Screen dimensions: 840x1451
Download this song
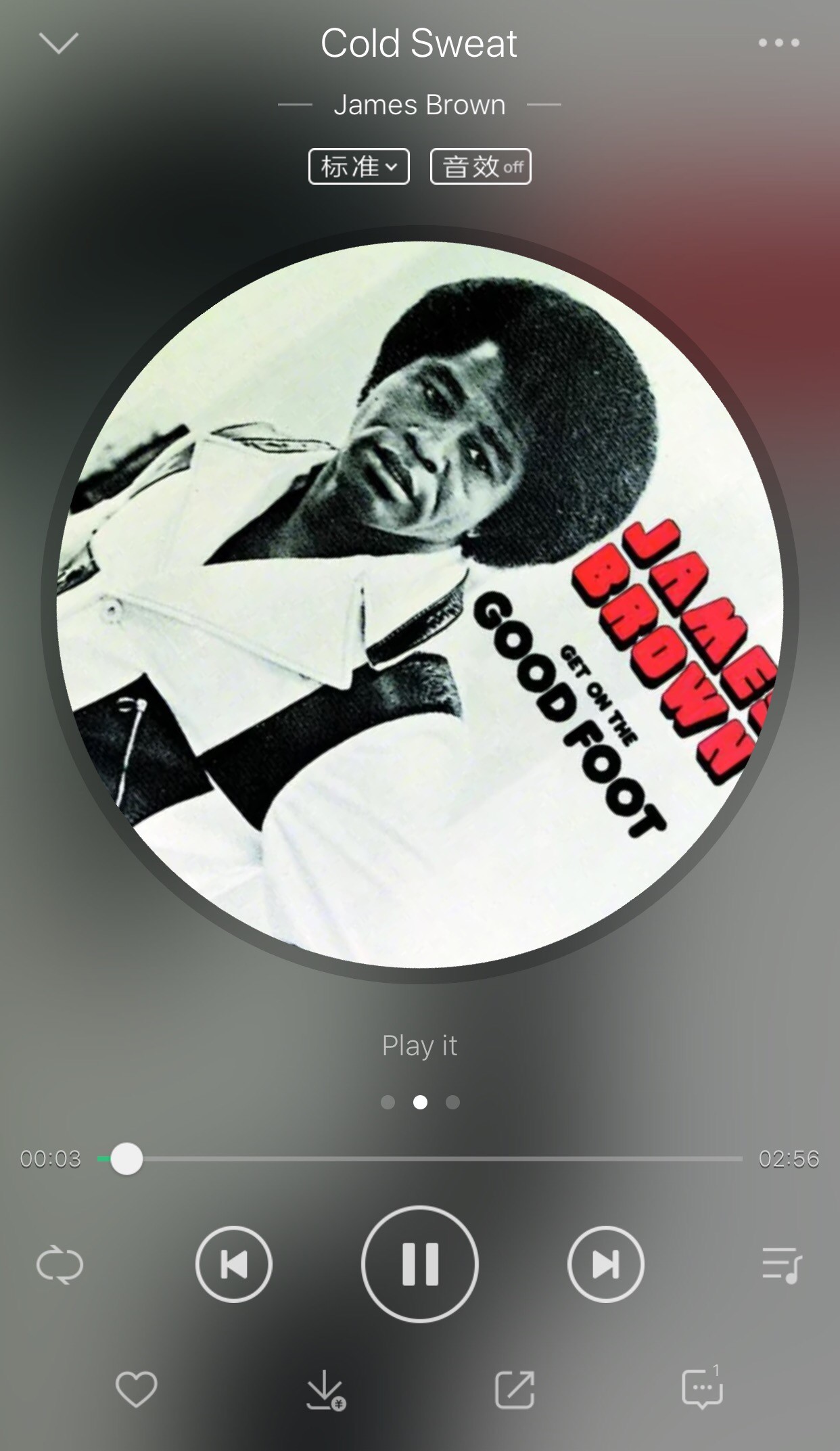coord(325,1390)
